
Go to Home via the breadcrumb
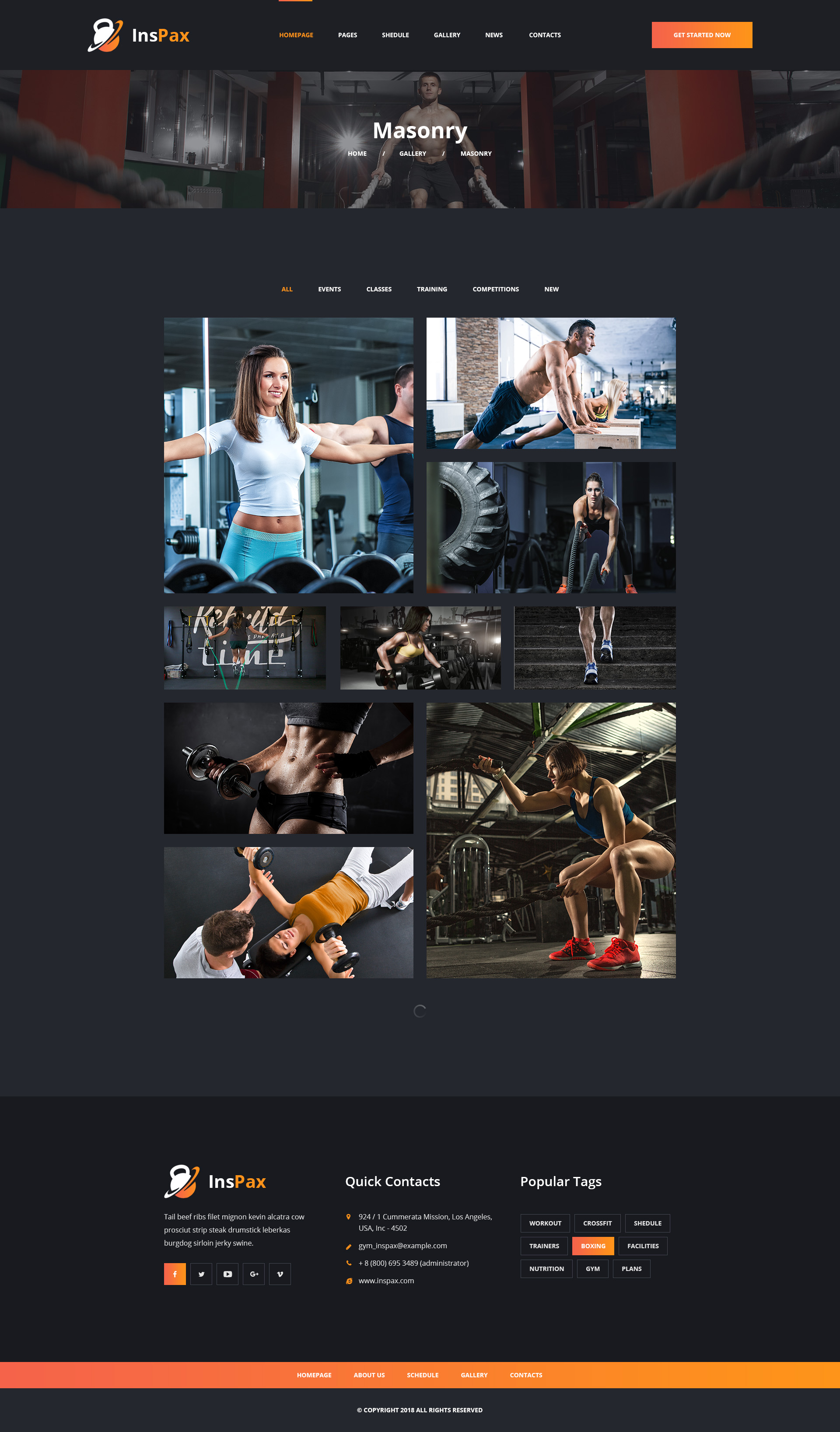pos(357,154)
